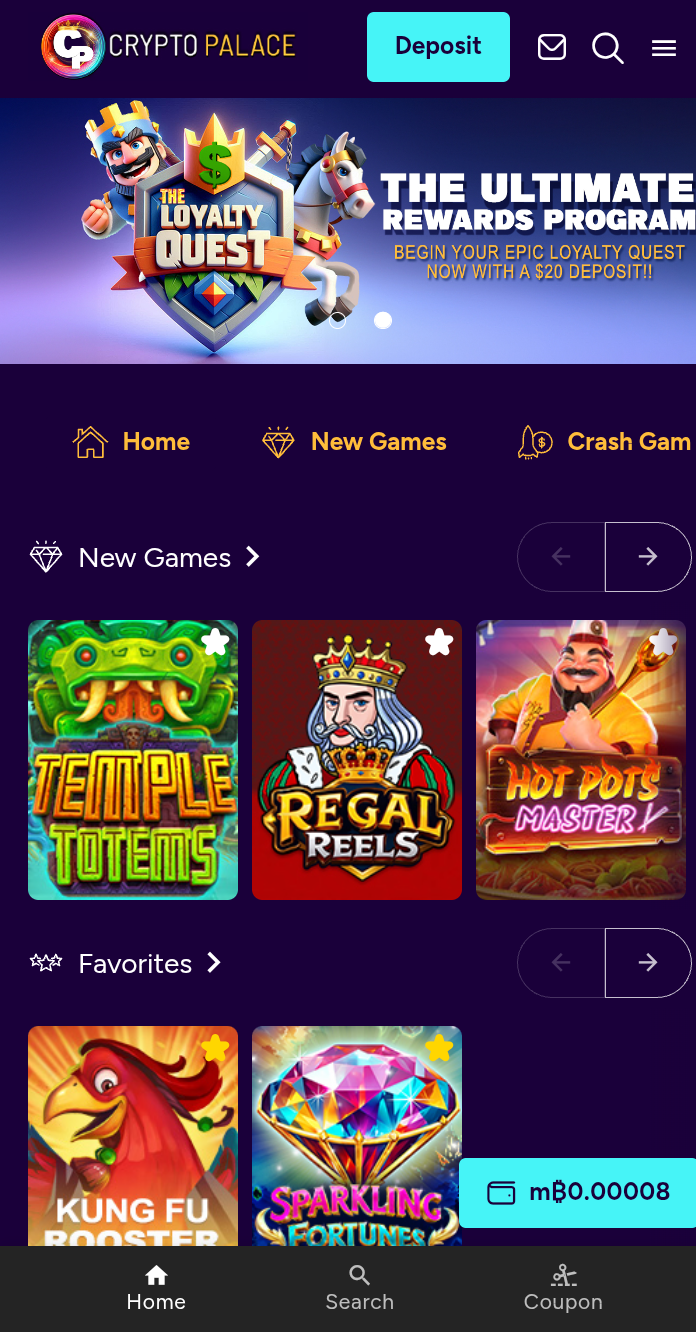Image resolution: width=696 pixels, height=1332 pixels.
Task: Open the Favorites section link
Action: pyautogui.click(x=135, y=964)
